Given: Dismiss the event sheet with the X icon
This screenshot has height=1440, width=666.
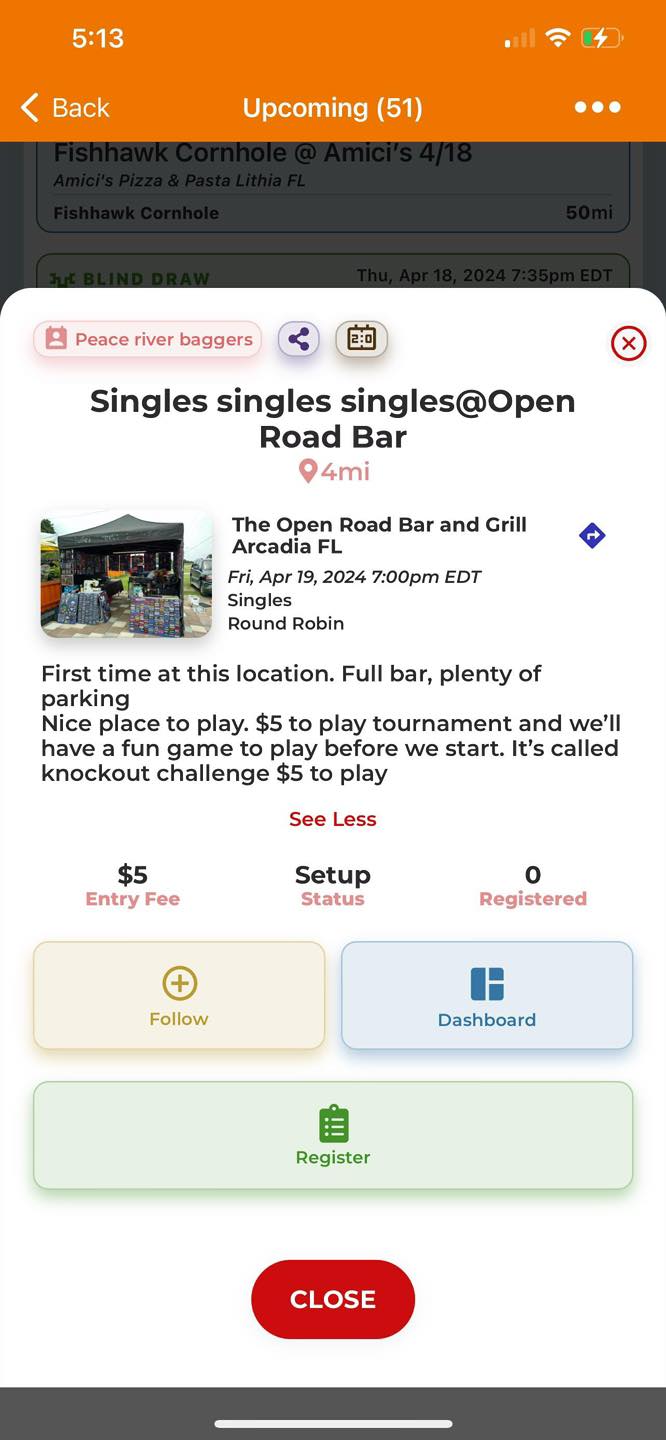Looking at the screenshot, I should click(x=628, y=344).
